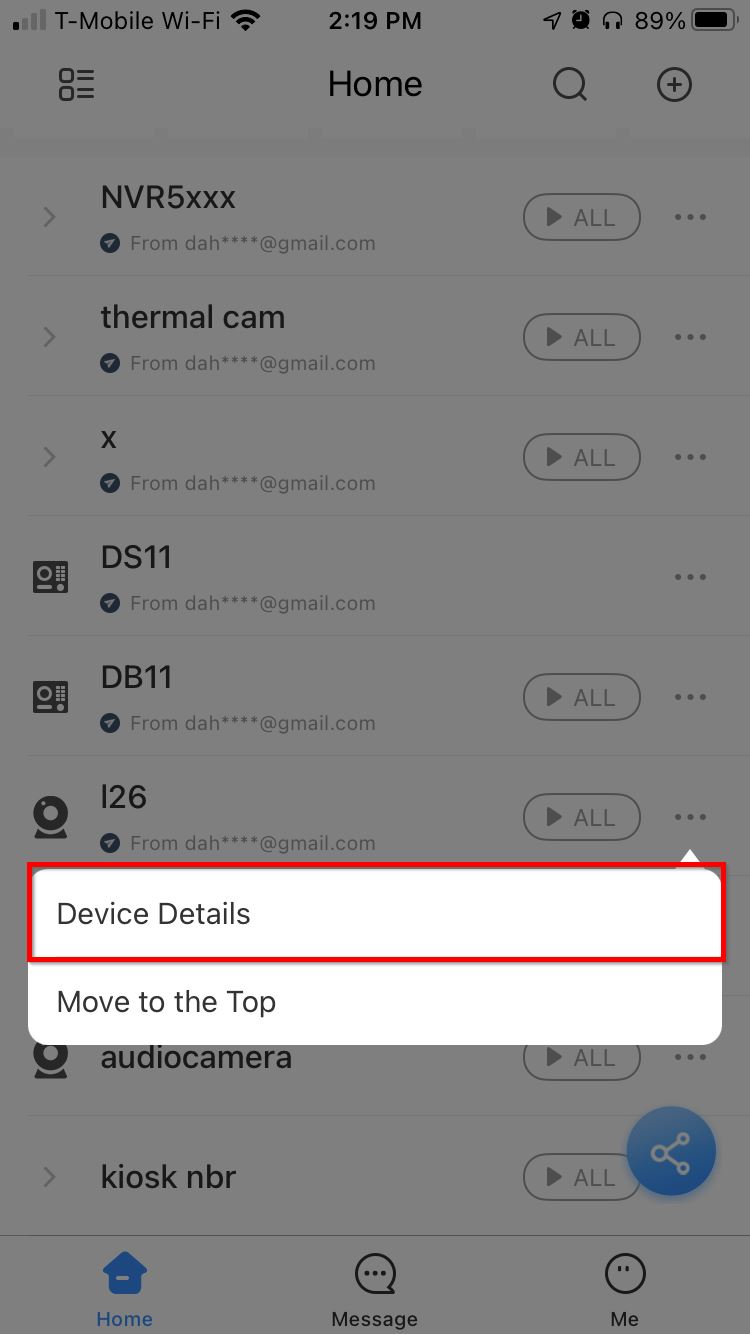Switch to the Message tab
This screenshot has height=1334, width=750.
(375, 1288)
